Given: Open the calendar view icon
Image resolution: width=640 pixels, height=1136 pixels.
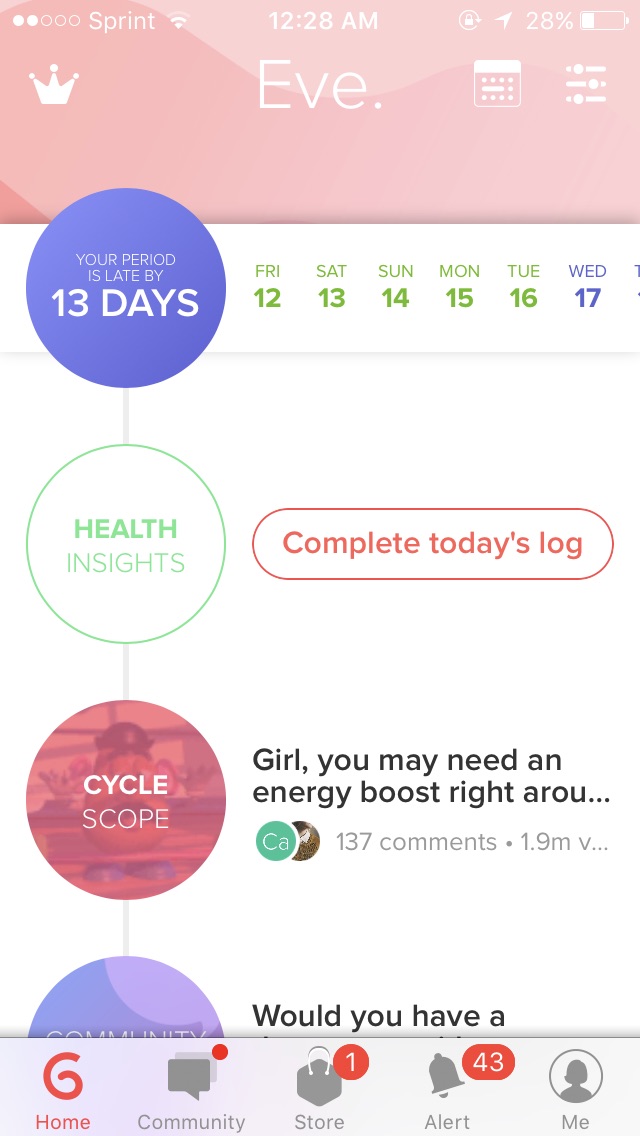Looking at the screenshot, I should 497,83.
